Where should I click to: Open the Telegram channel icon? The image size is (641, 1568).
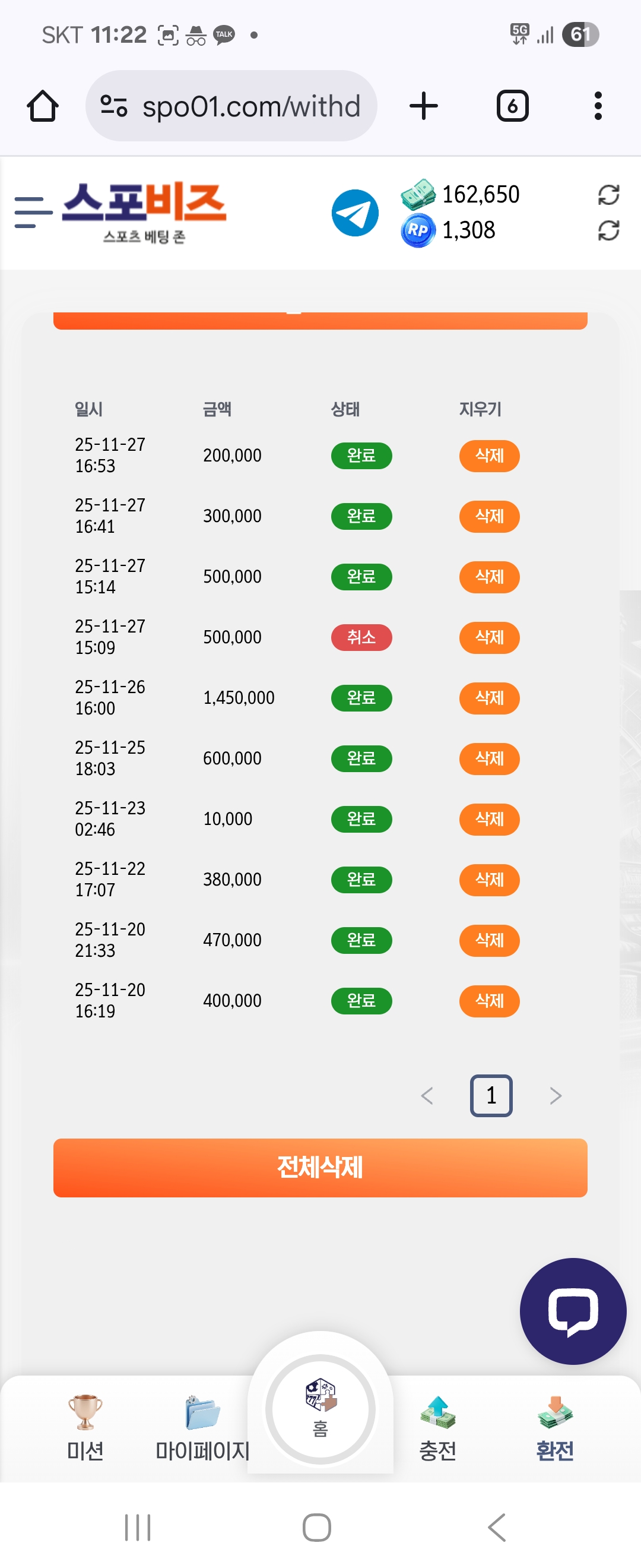coord(354,213)
